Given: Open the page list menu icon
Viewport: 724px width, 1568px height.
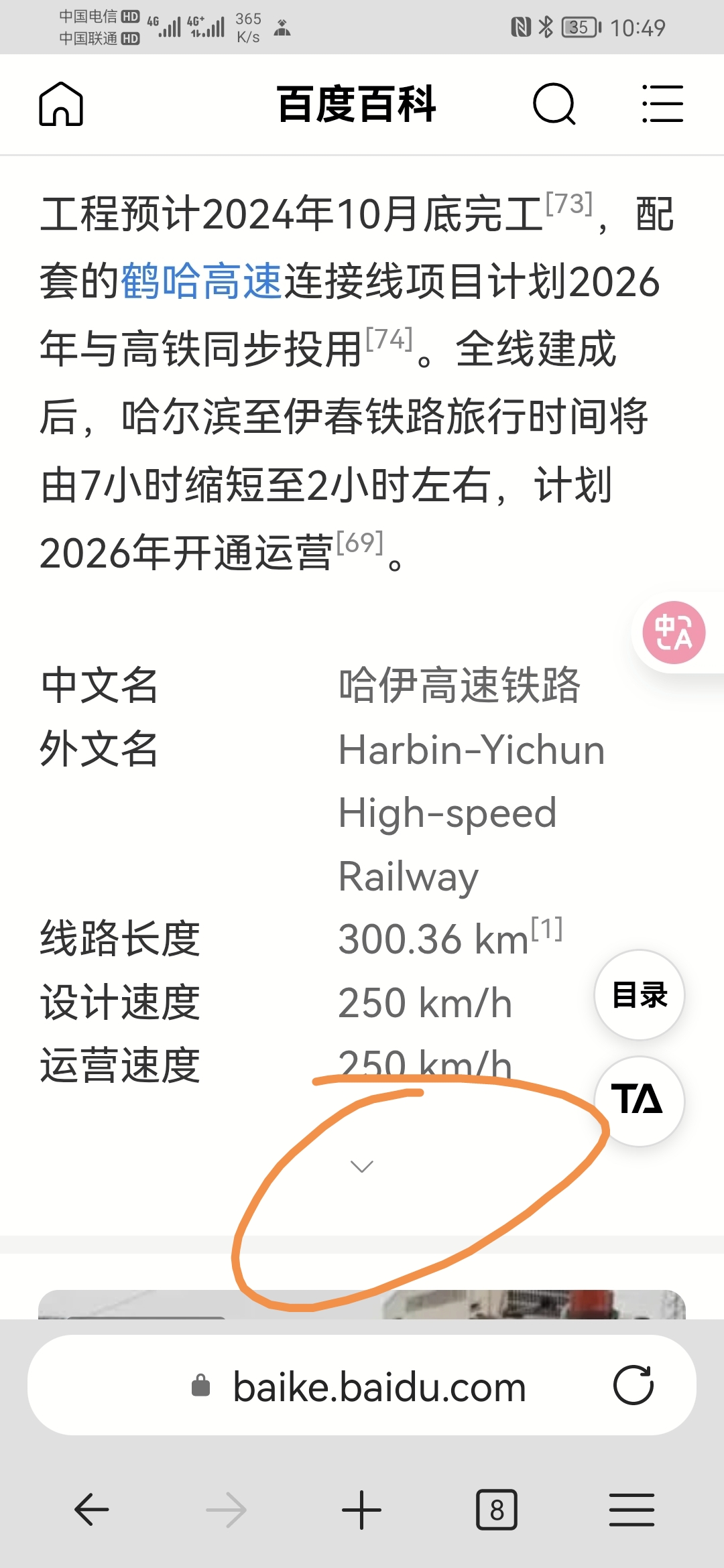Looking at the screenshot, I should [662, 104].
